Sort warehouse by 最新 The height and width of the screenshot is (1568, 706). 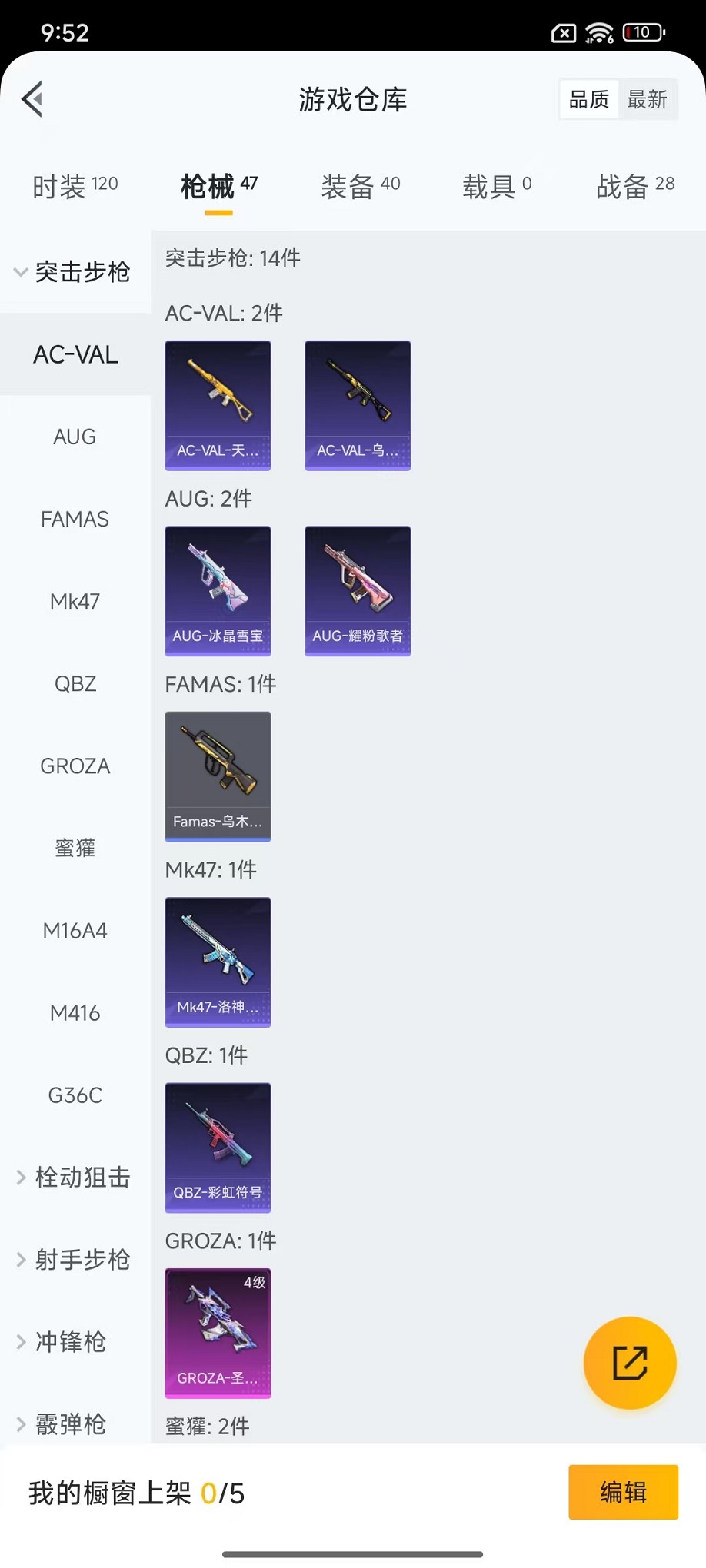coord(646,99)
